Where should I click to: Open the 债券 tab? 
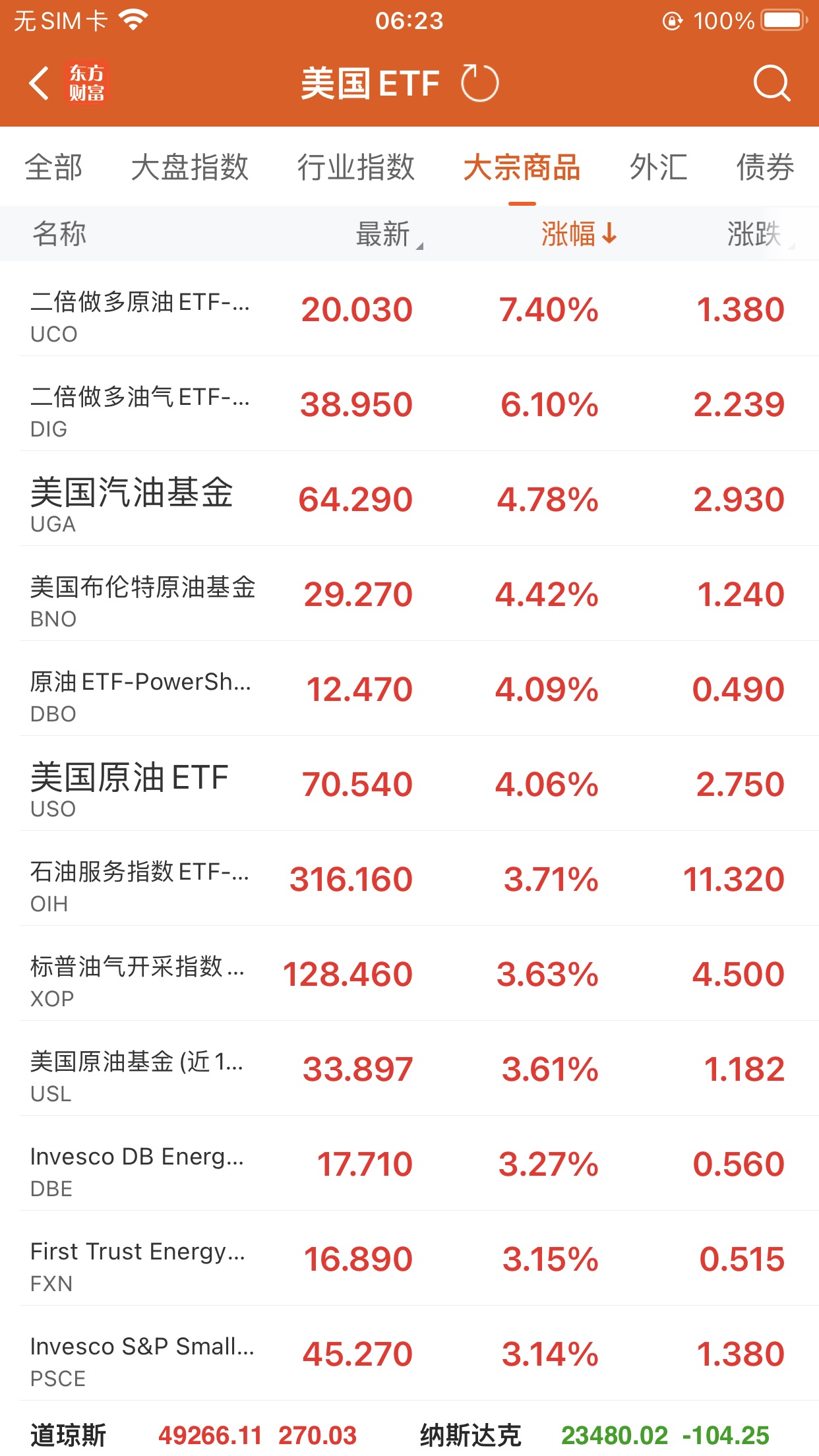[x=765, y=167]
